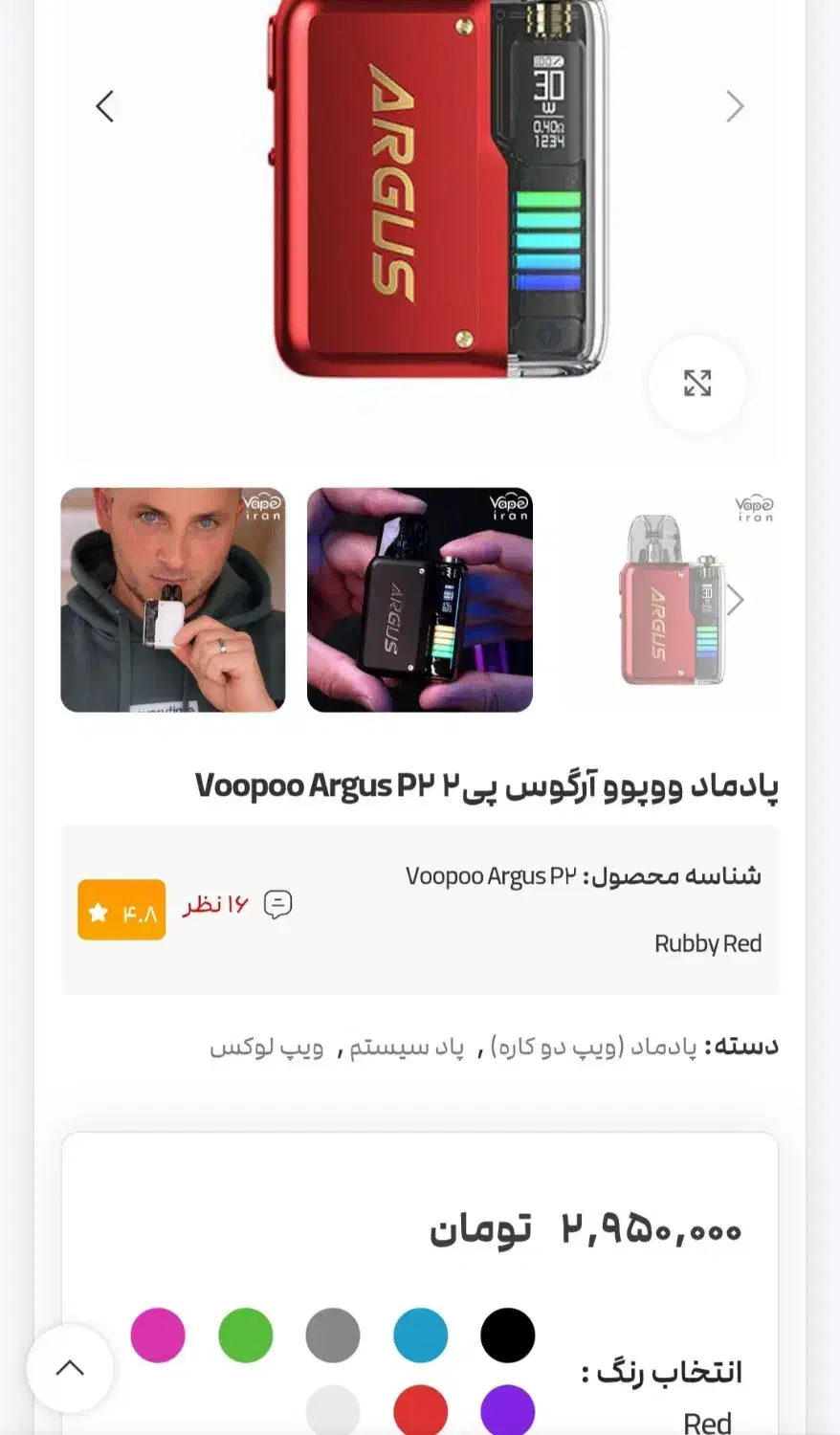Image resolution: width=840 pixels, height=1435 pixels.
Task: Choose the dark gray color swatch
Action: [x=333, y=1335]
